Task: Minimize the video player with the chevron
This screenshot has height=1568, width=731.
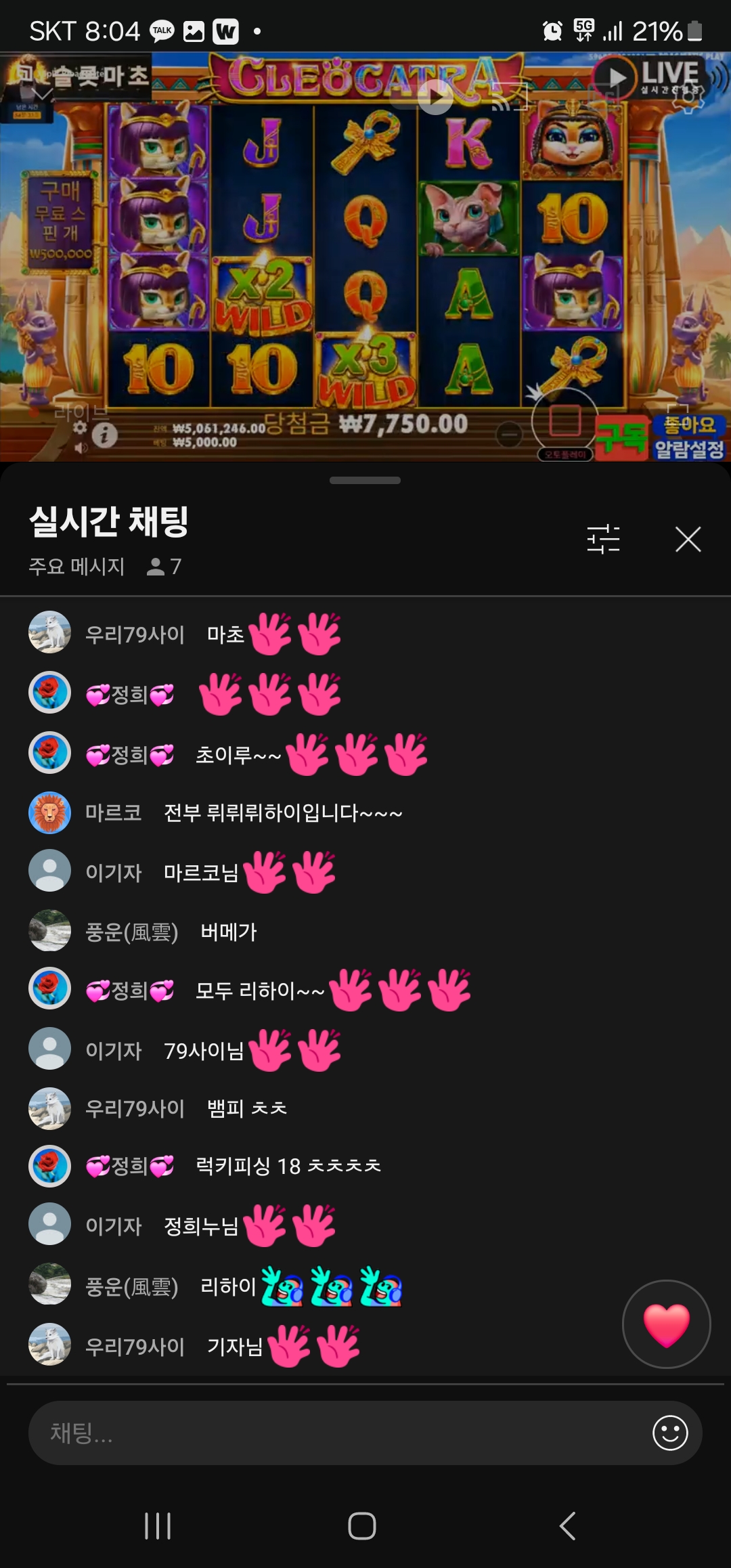Action: coord(43,94)
